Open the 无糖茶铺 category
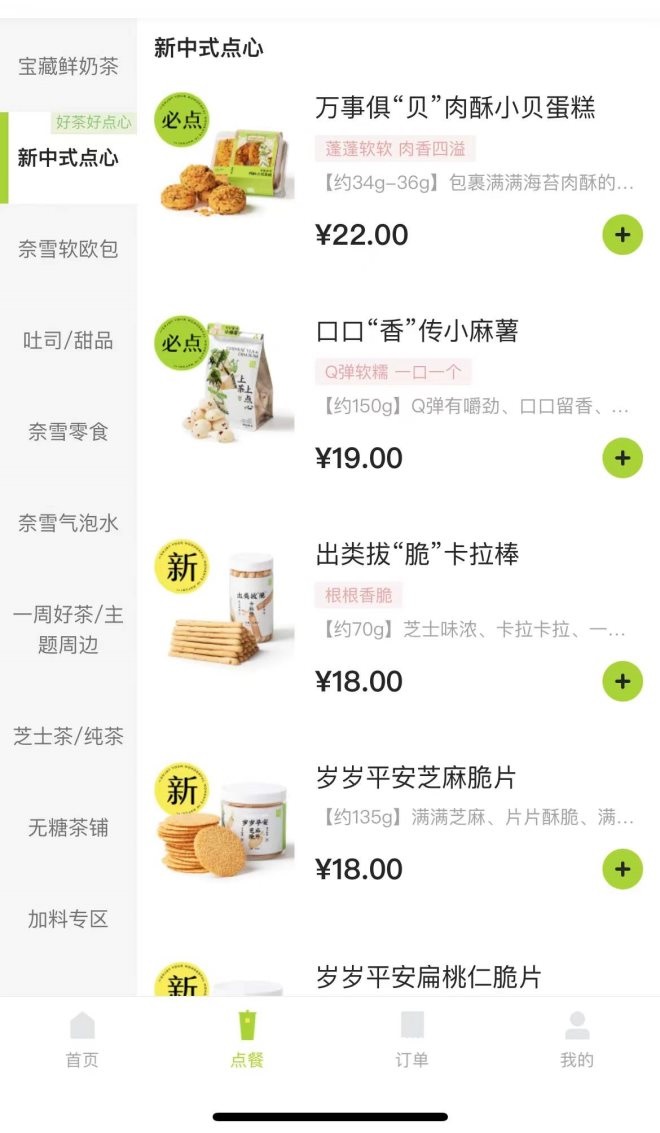Viewport: 660px width, 1133px height. point(68,828)
